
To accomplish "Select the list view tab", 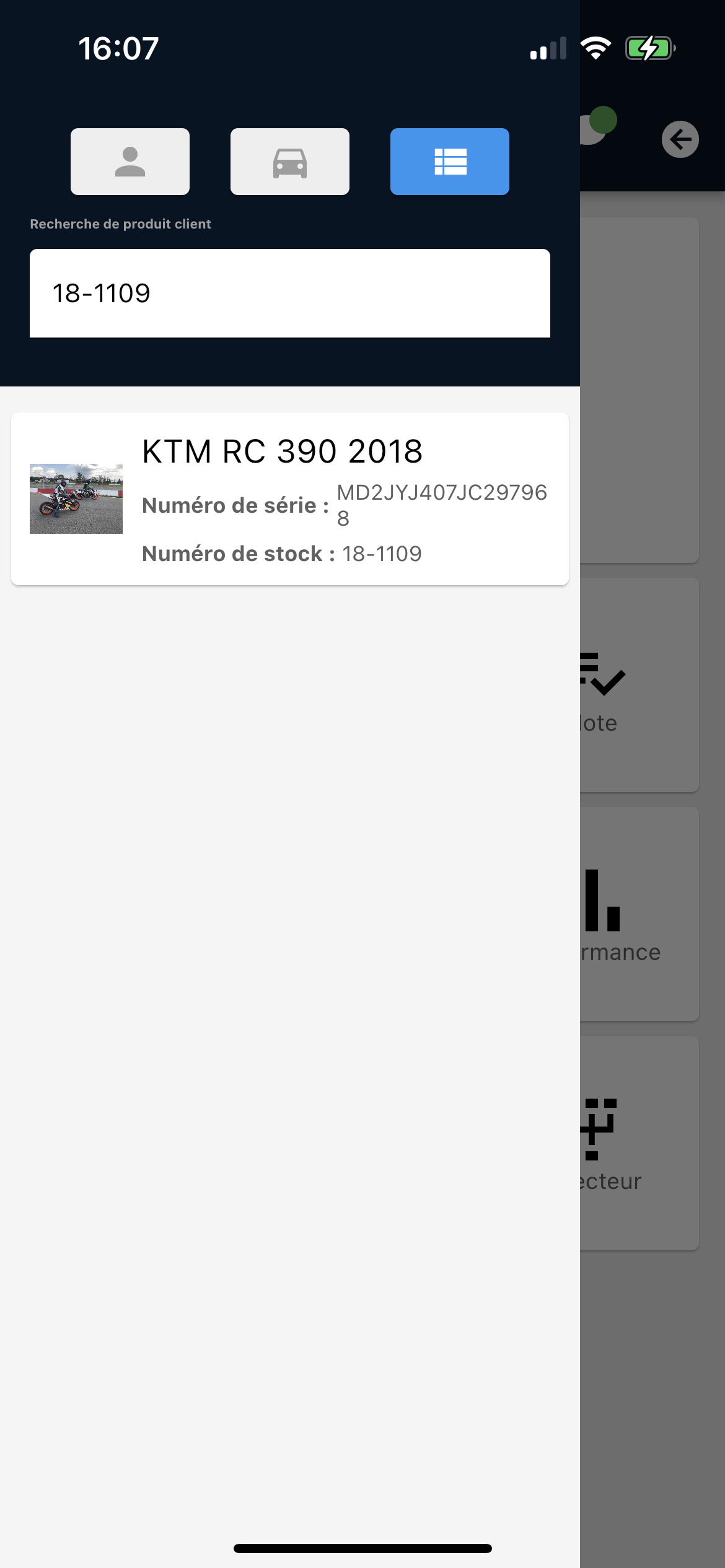I will pyautogui.click(x=449, y=162).
